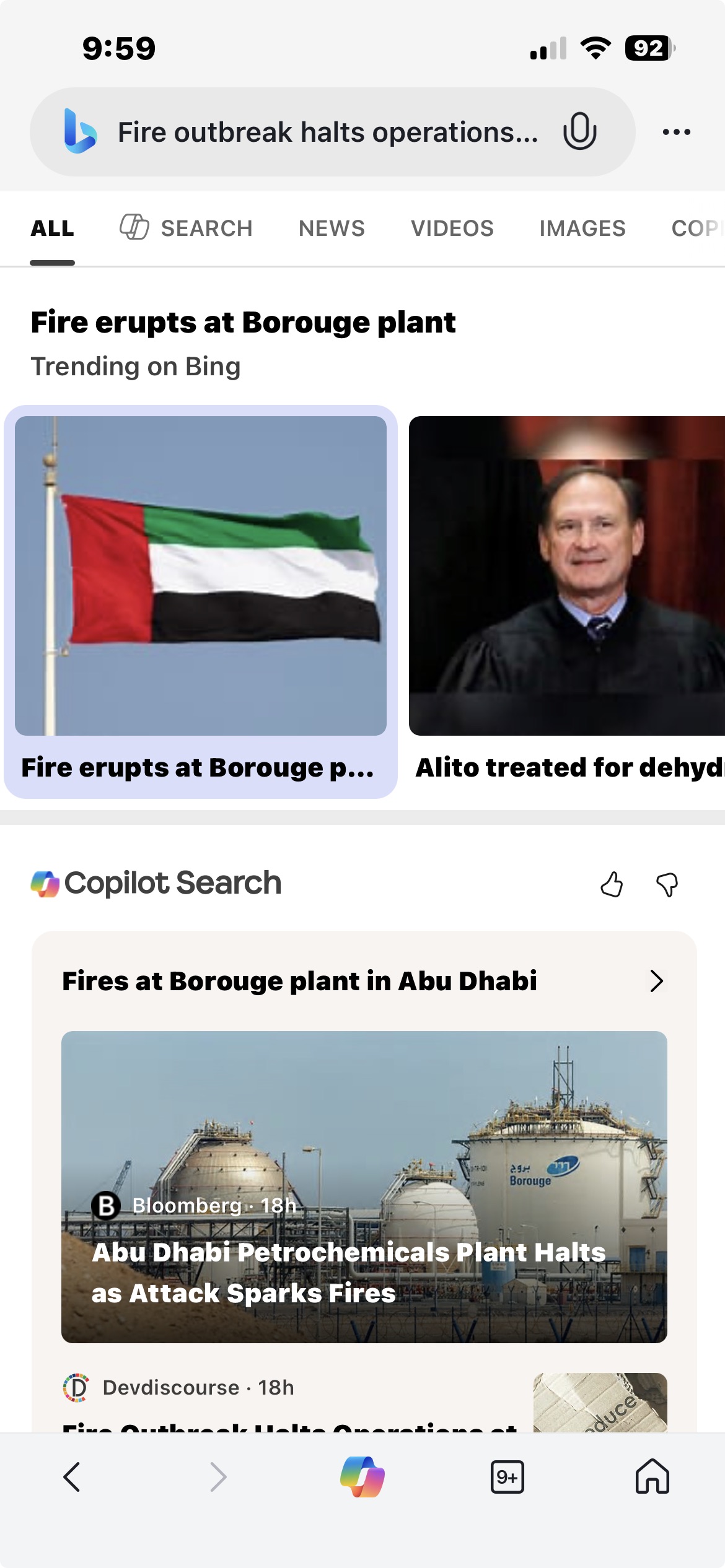Screen dimensions: 725x1568
Task: Open the three-dot overflow menu
Action: pos(676,132)
